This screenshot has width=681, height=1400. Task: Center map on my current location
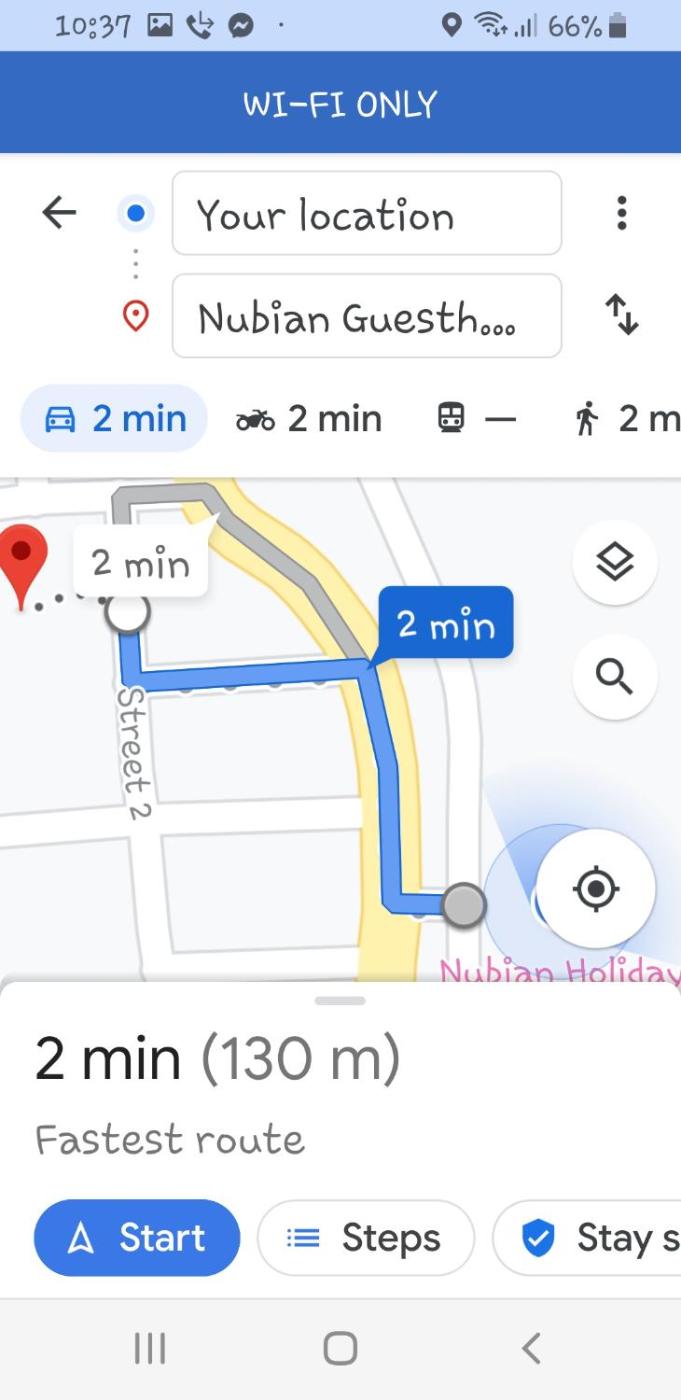pyautogui.click(x=596, y=888)
